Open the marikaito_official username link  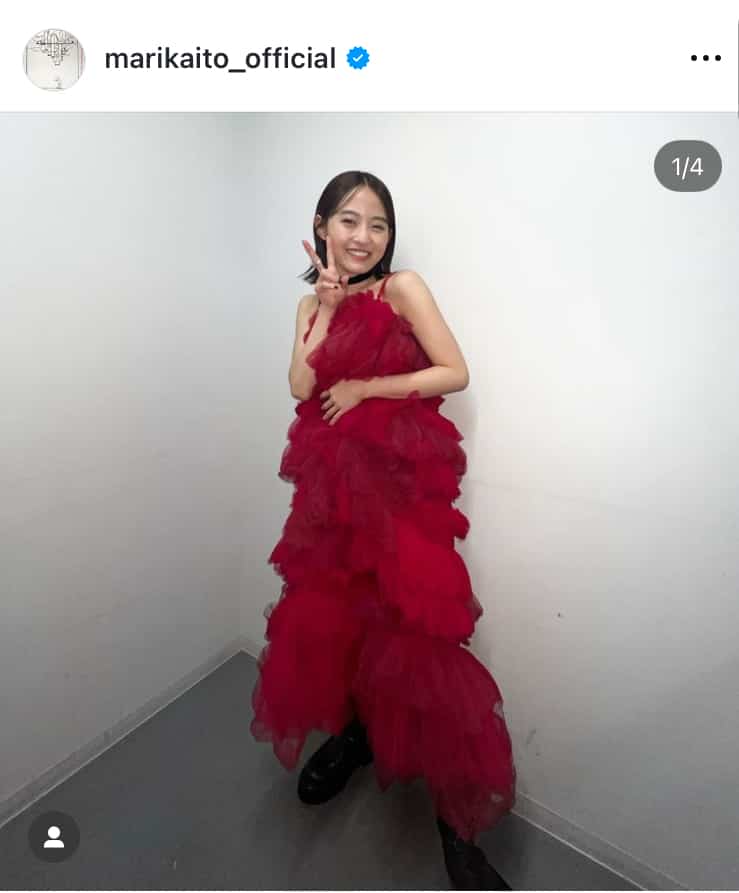click(220, 58)
